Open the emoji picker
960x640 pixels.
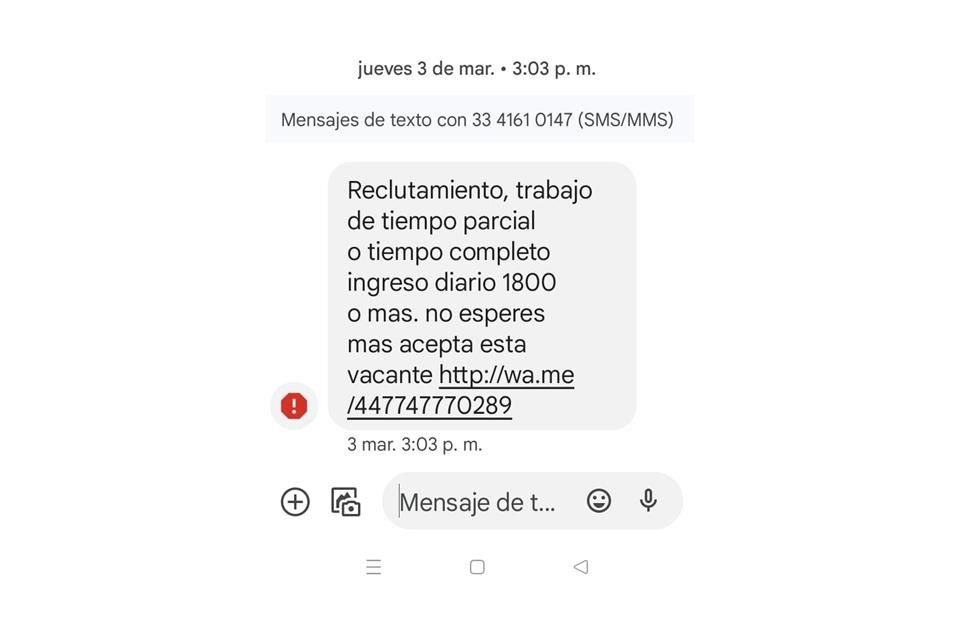(x=599, y=500)
